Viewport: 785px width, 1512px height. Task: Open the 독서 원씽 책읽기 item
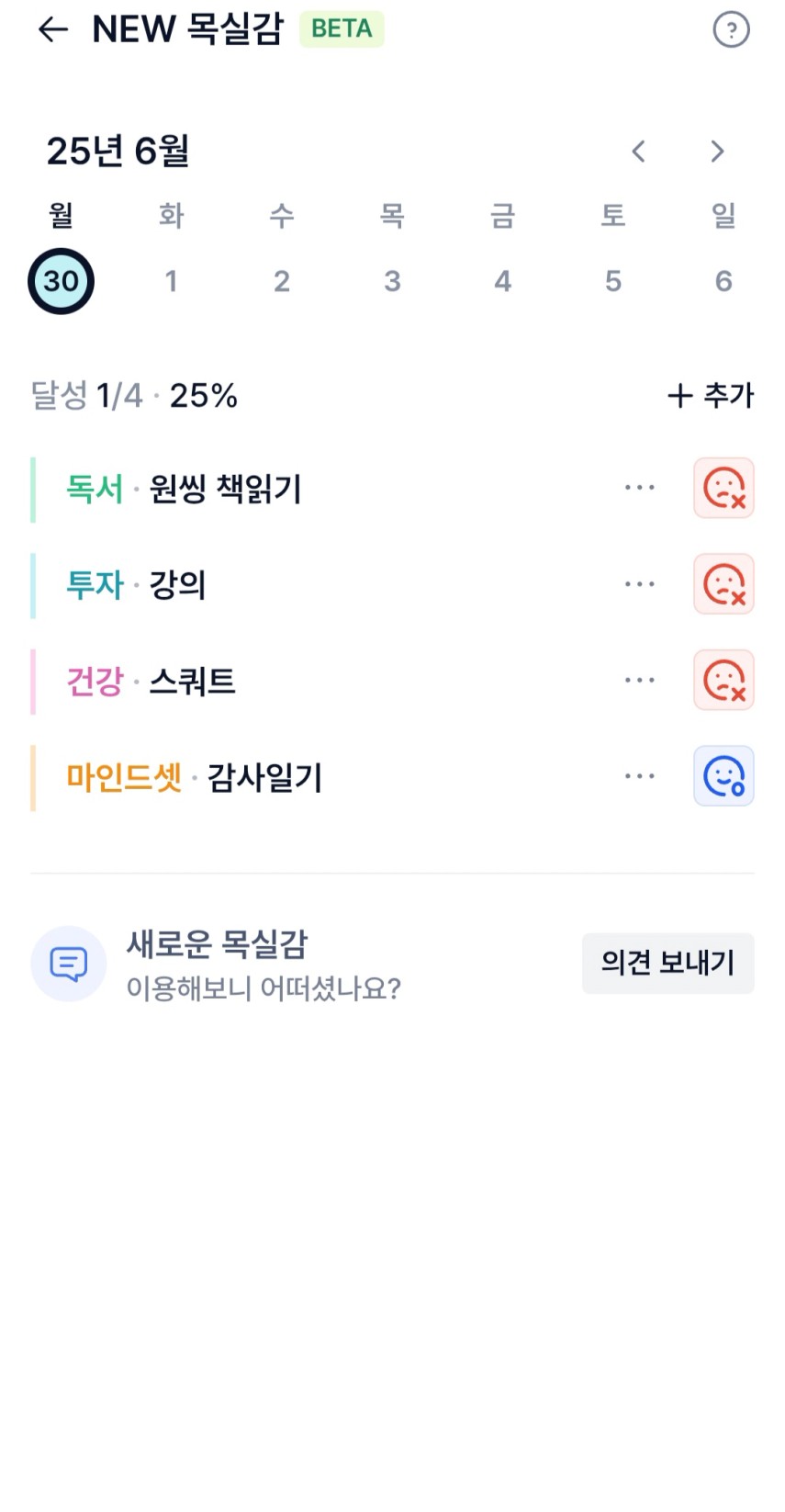[184, 489]
